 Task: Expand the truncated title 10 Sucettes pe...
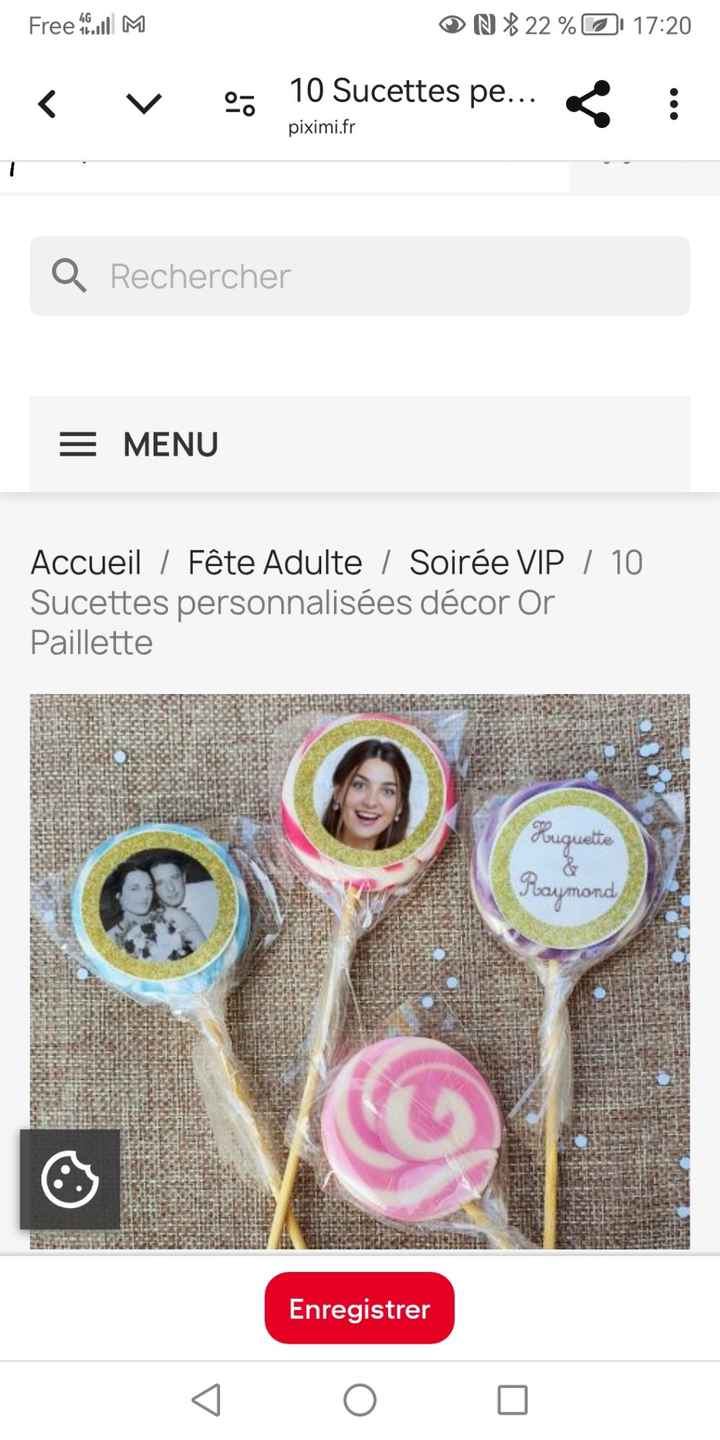click(x=413, y=91)
